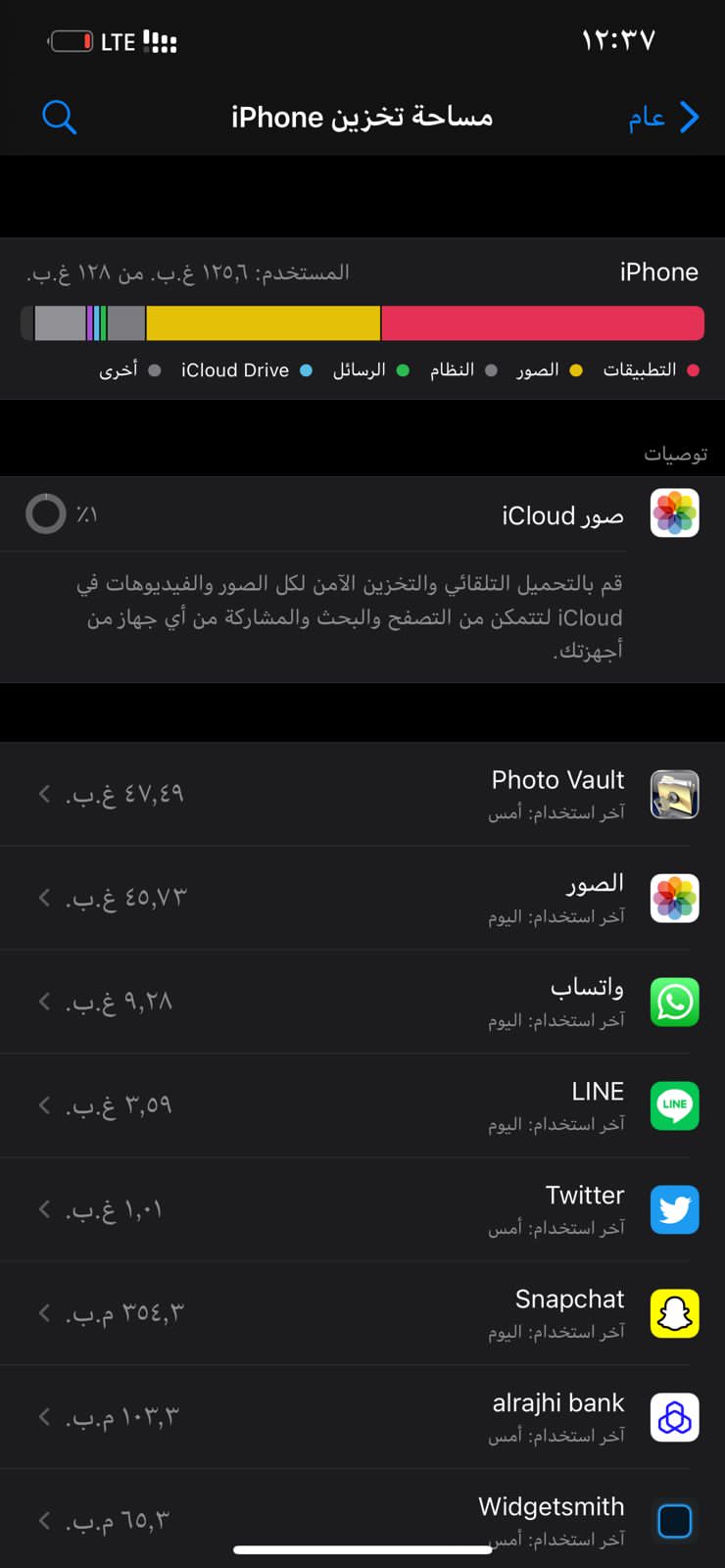Open the search icon

[59, 118]
